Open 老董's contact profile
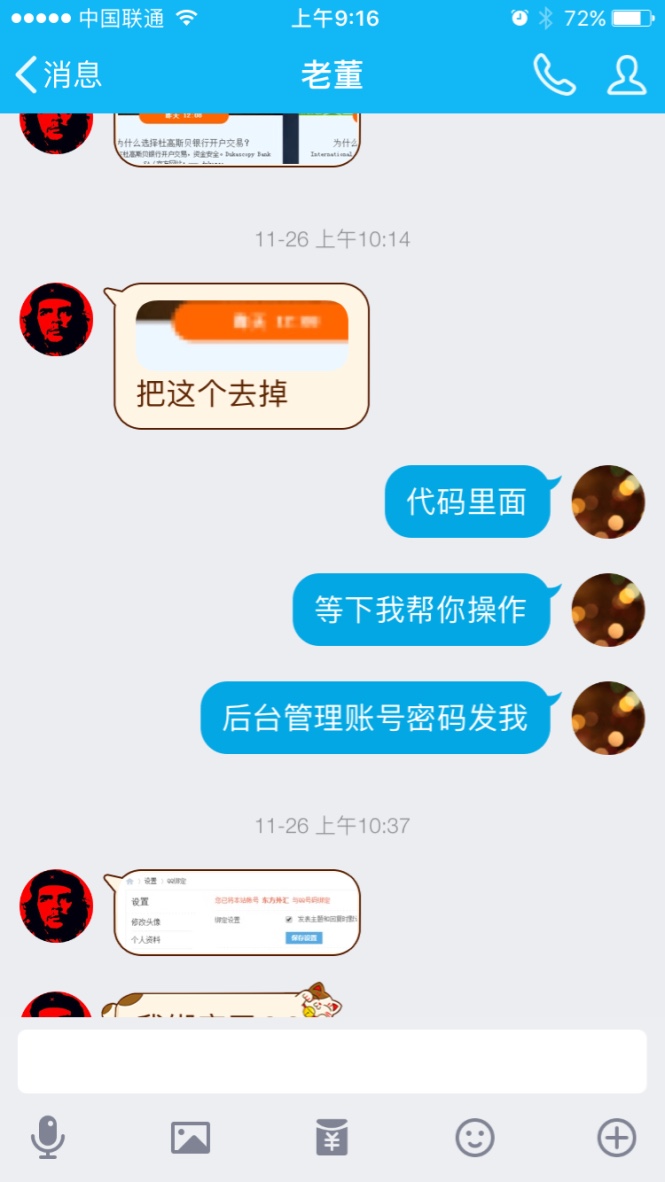This screenshot has width=665, height=1182. tap(627, 75)
